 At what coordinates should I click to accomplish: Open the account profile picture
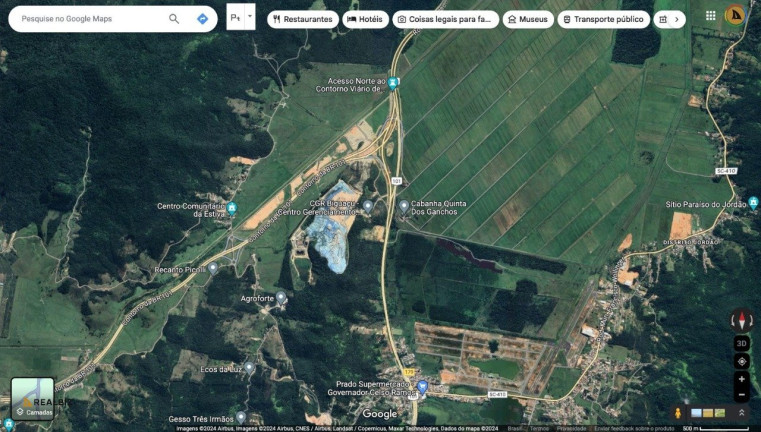[734, 16]
